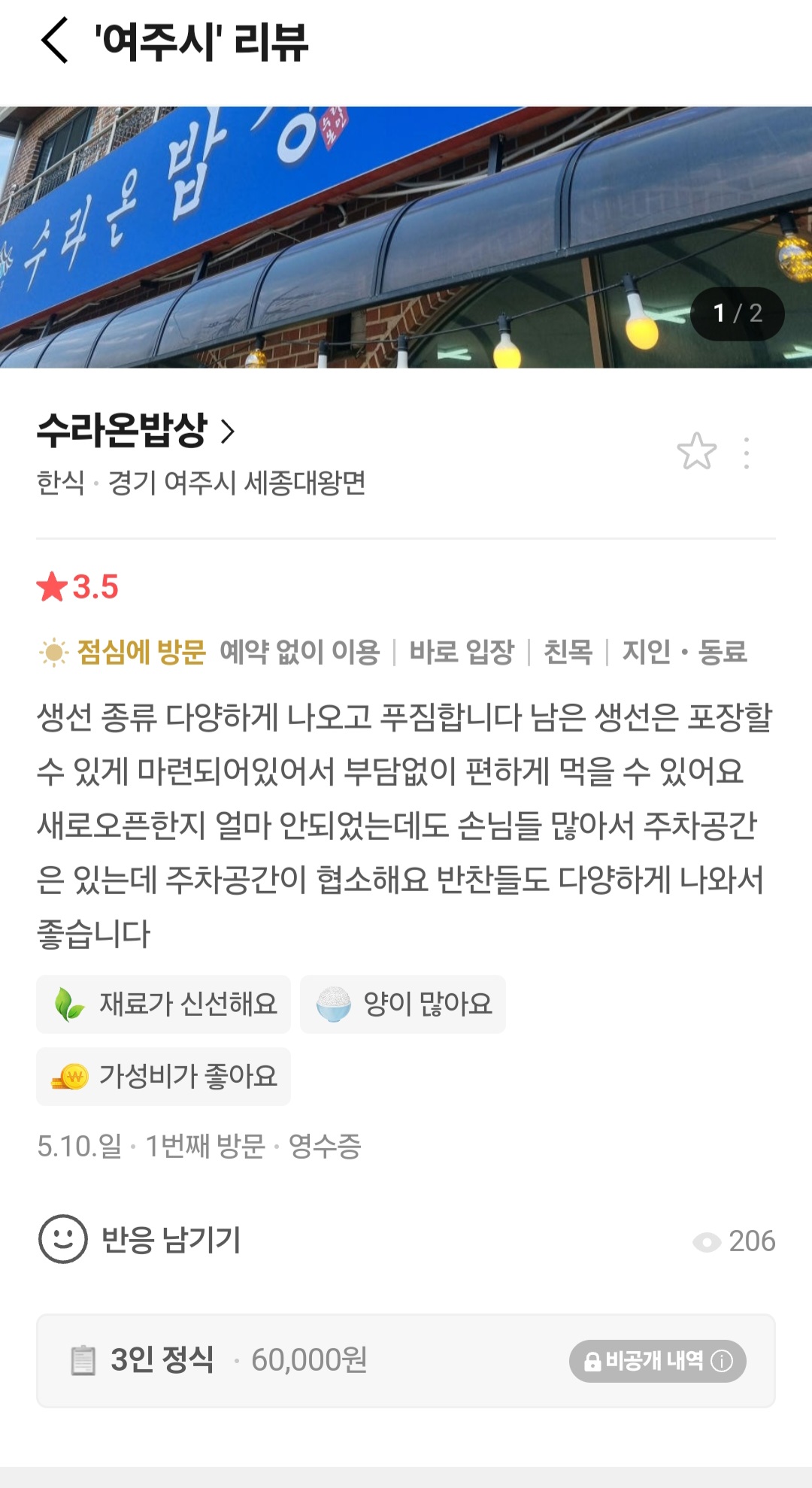Open the 3인 정식 order details card
The height and width of the screenshot is (1488, 812).
click(406, 1360)
